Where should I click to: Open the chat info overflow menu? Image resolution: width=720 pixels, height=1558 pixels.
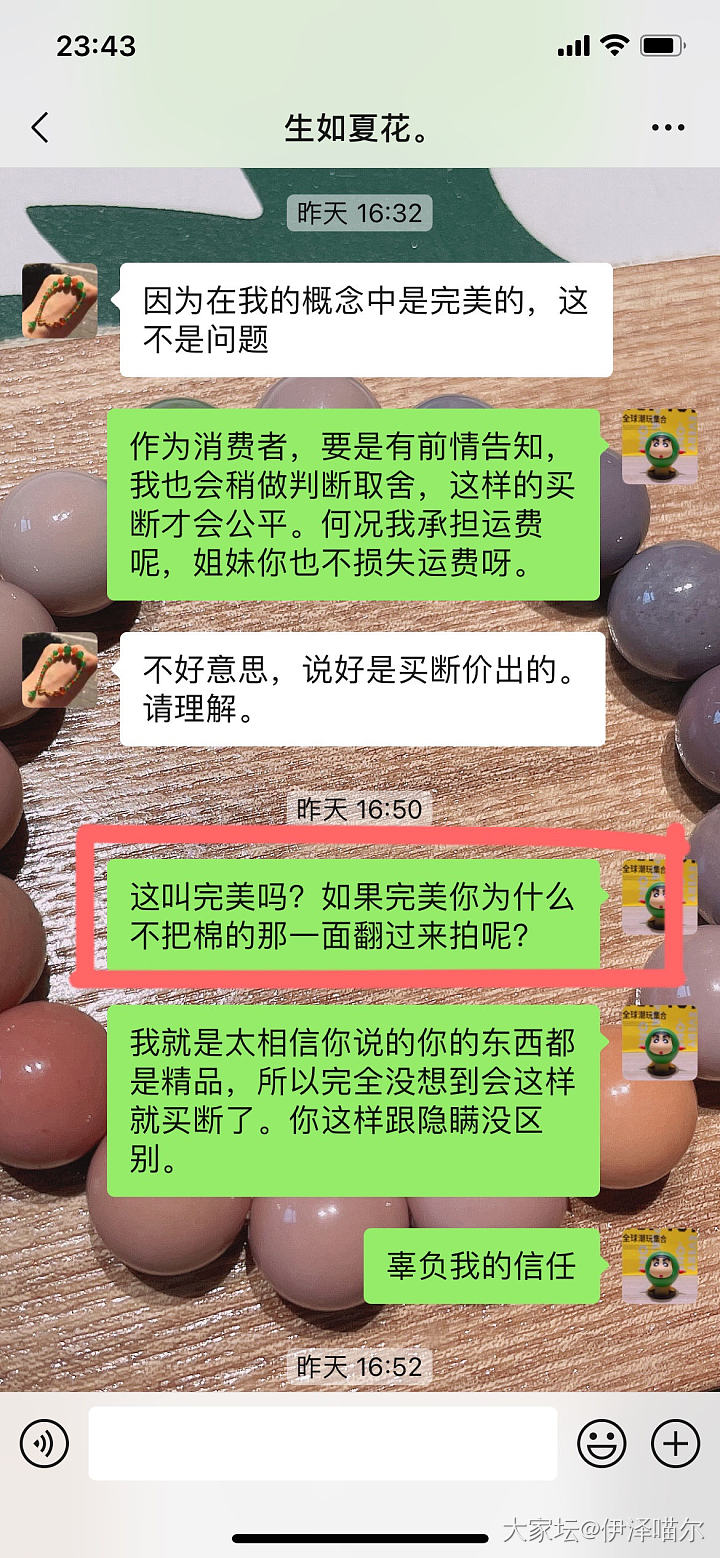668,128
